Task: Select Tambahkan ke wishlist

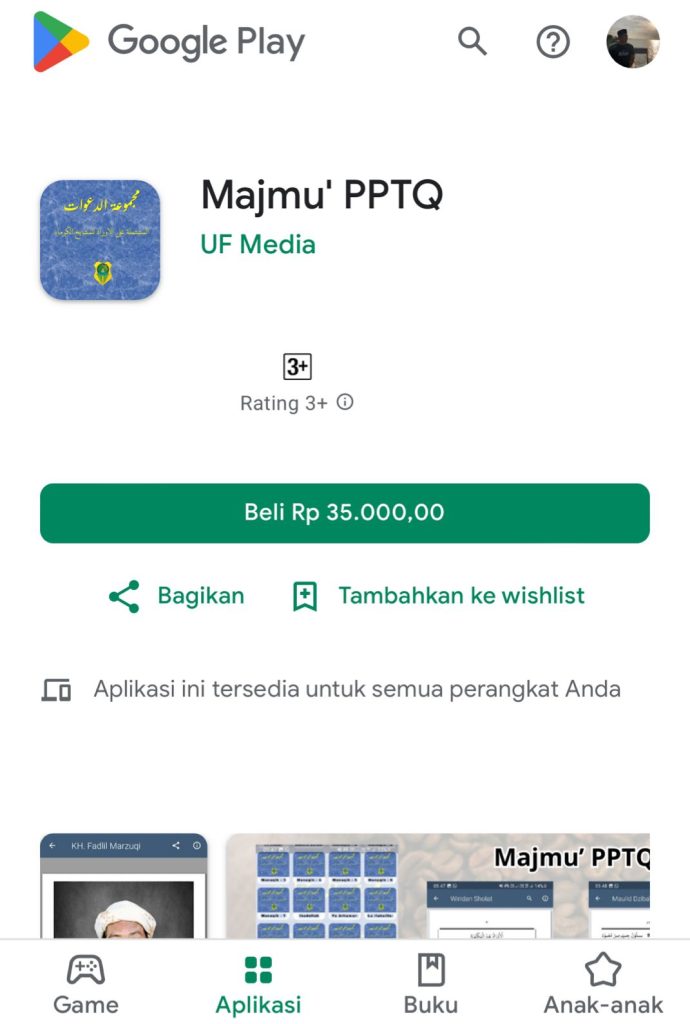Action: tap(438, 596)
